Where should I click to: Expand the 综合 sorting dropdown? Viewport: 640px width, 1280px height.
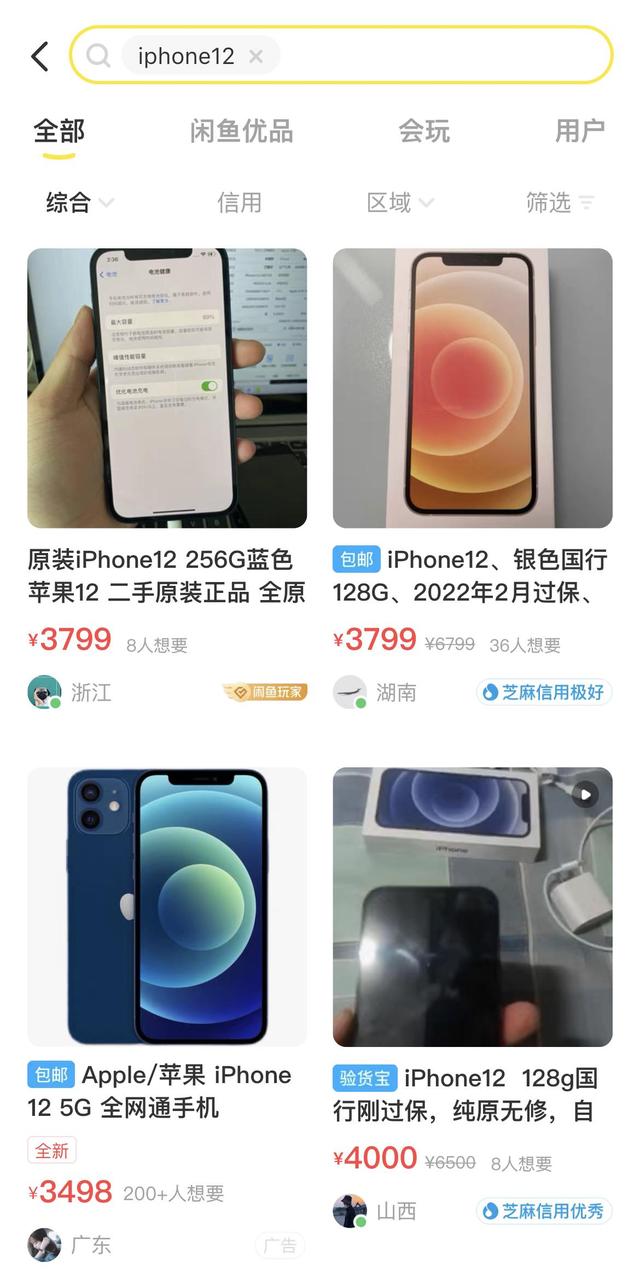(80, 203)
